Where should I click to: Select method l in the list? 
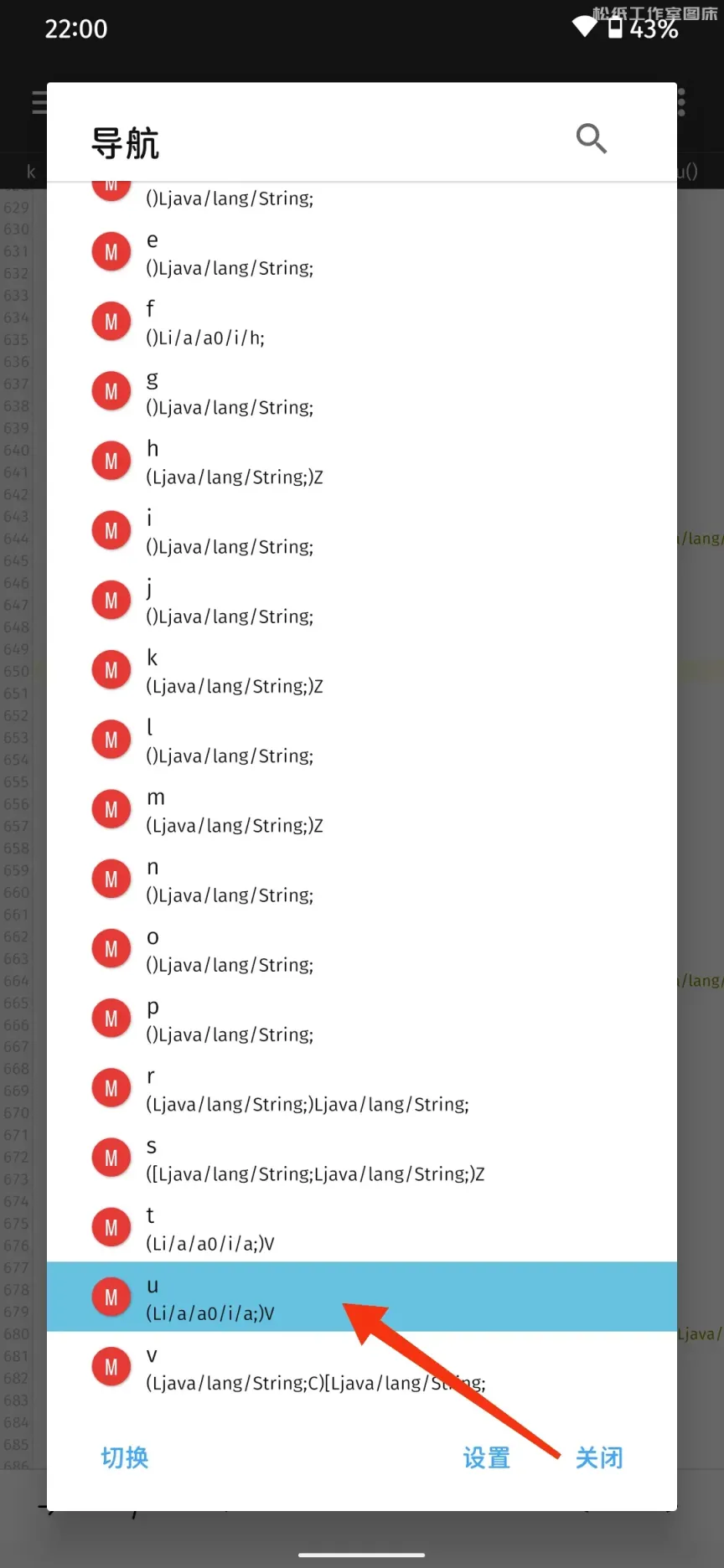tap(362, 740)
